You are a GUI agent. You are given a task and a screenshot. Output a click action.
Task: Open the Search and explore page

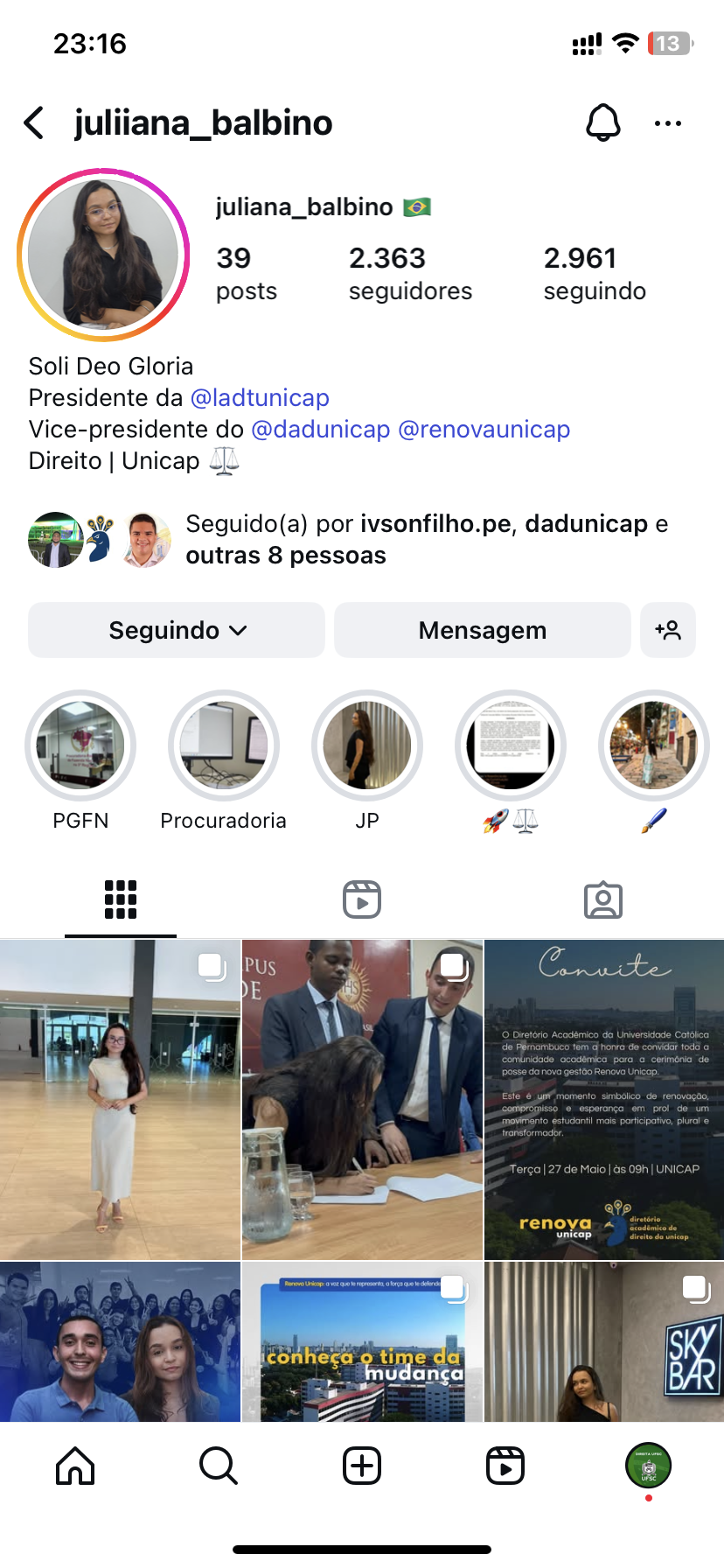tap(219, 1466)
